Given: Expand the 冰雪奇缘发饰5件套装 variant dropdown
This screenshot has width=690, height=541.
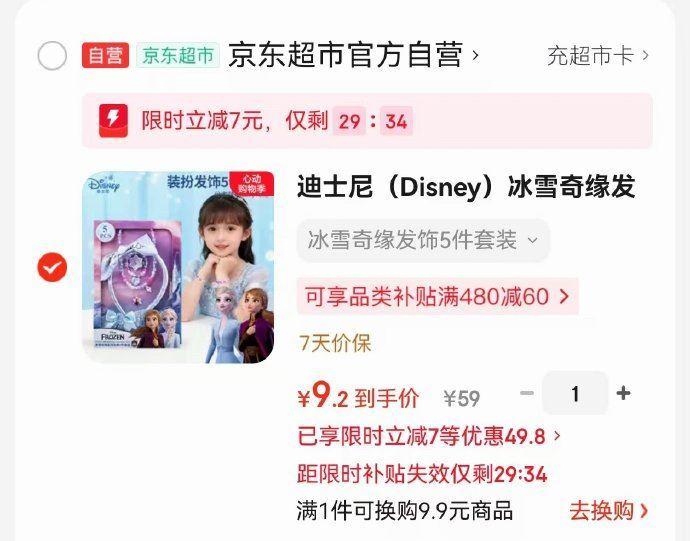Looking at the screenshot, I should [423, 240].
